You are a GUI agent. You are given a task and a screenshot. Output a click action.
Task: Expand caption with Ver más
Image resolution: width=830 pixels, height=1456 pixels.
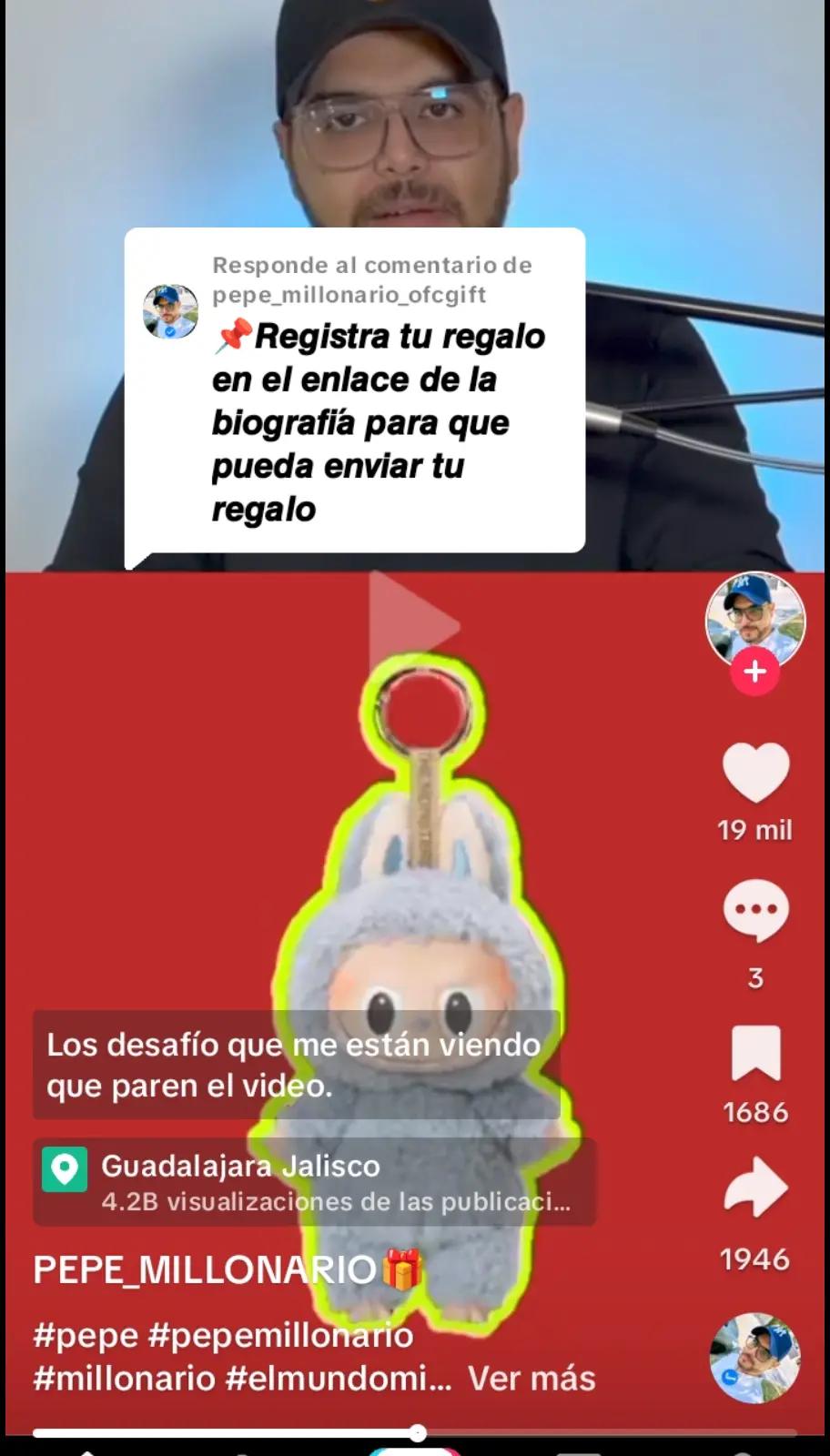pyautogui.click(x=531, y=1378)
